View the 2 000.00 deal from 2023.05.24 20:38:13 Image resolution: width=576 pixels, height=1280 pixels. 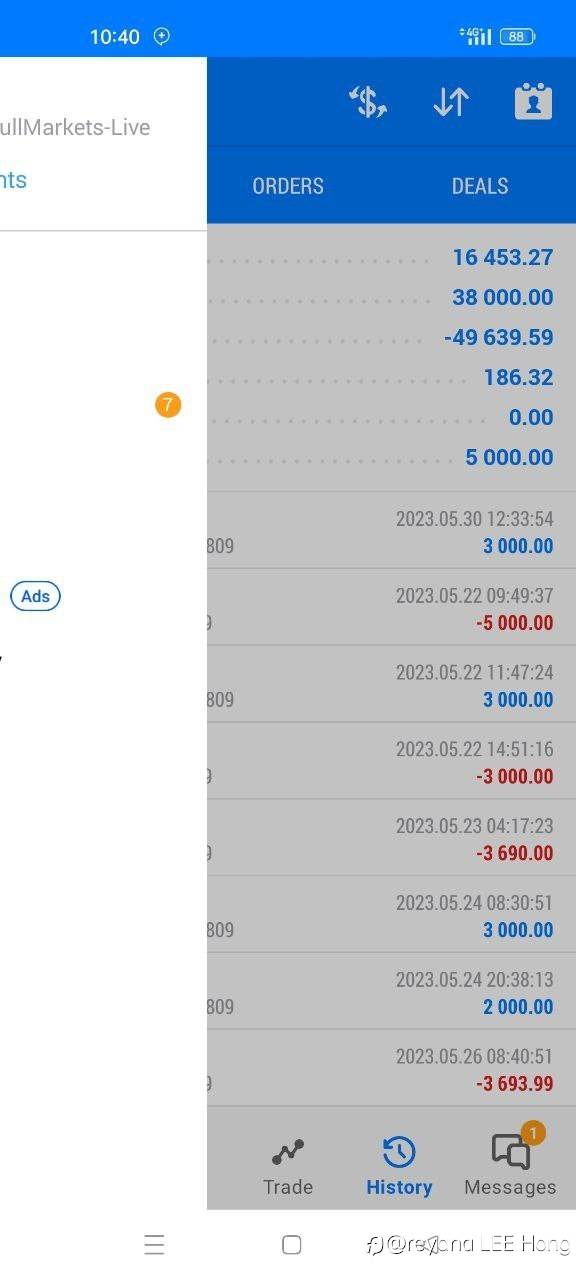(x=391, y=993)
